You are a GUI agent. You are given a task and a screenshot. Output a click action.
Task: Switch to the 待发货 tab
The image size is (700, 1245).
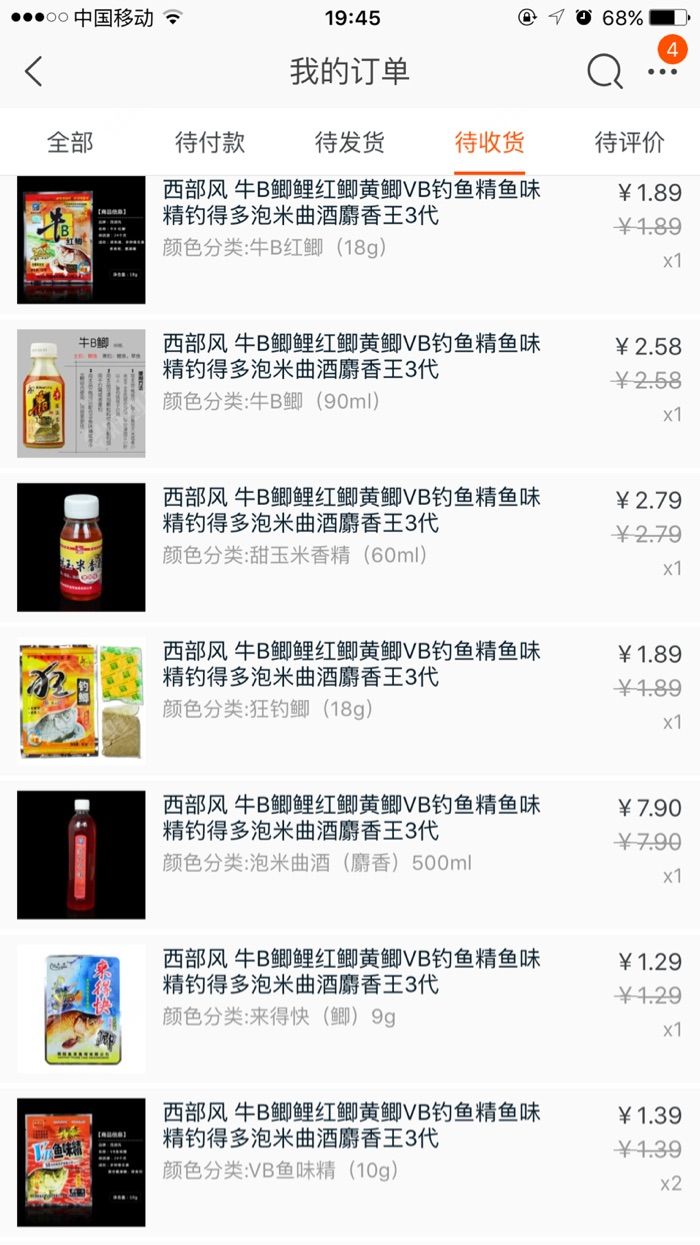350,142
